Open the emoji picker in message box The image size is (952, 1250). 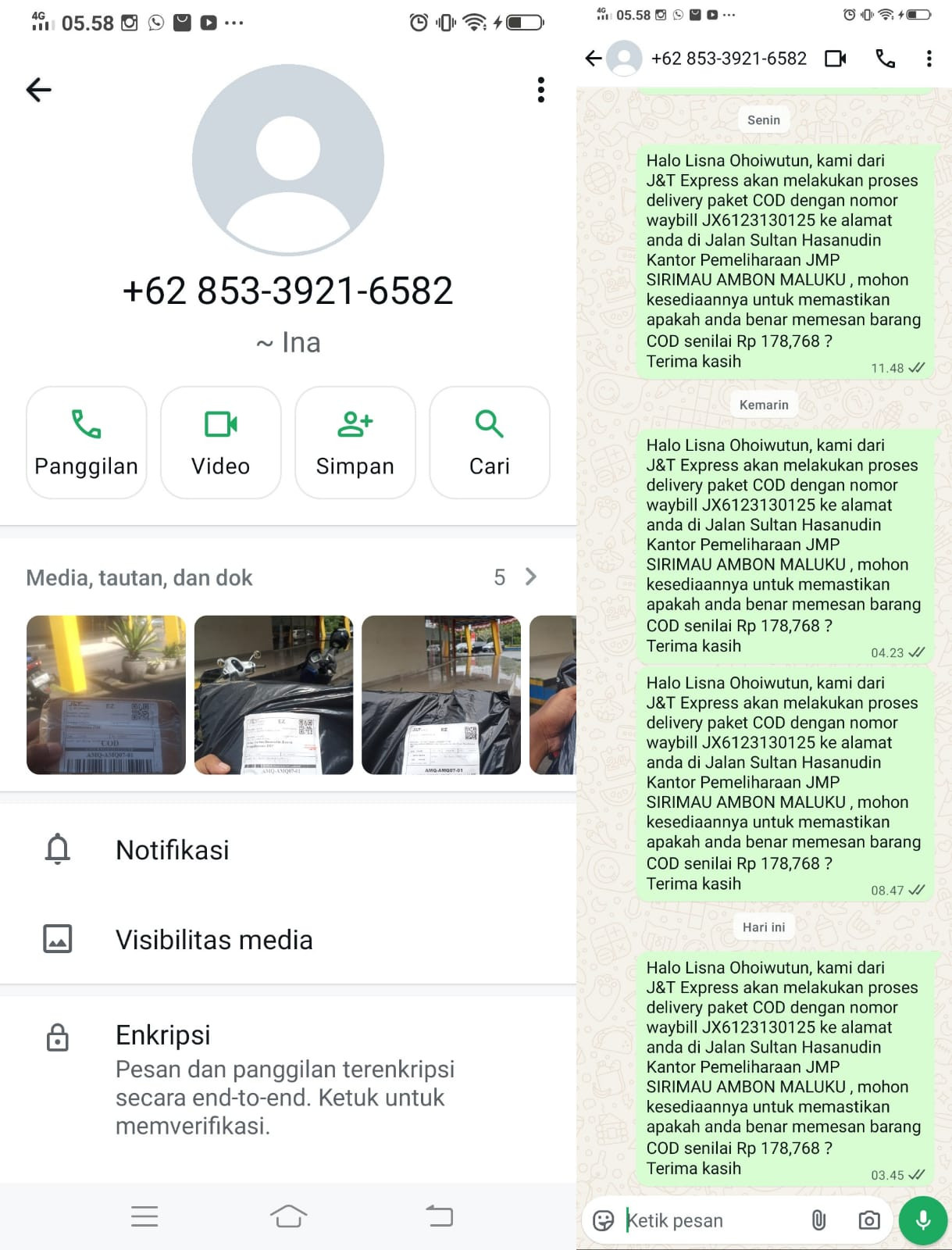603,1220
